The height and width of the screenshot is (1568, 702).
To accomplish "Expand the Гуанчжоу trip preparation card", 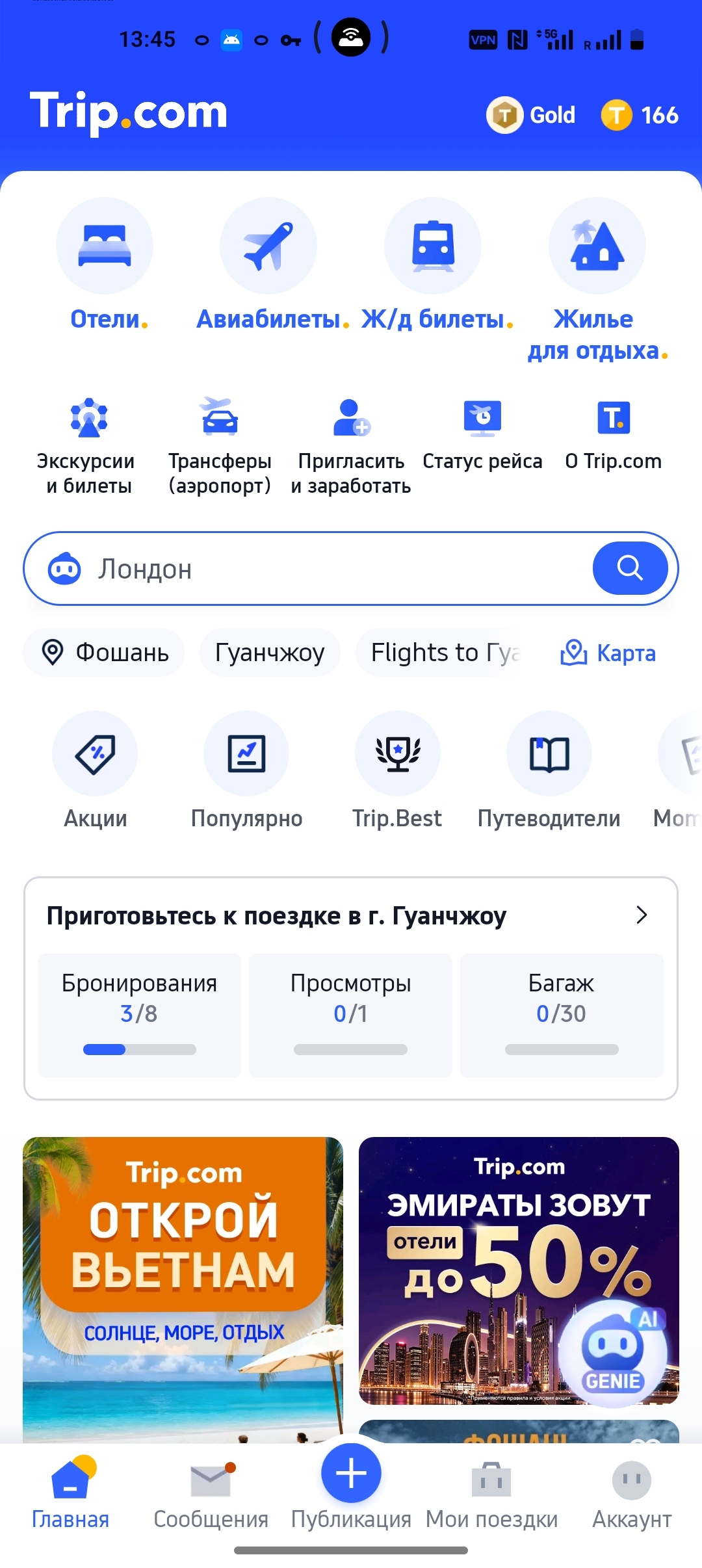I will pyautogui.click(x=641, y=915).
